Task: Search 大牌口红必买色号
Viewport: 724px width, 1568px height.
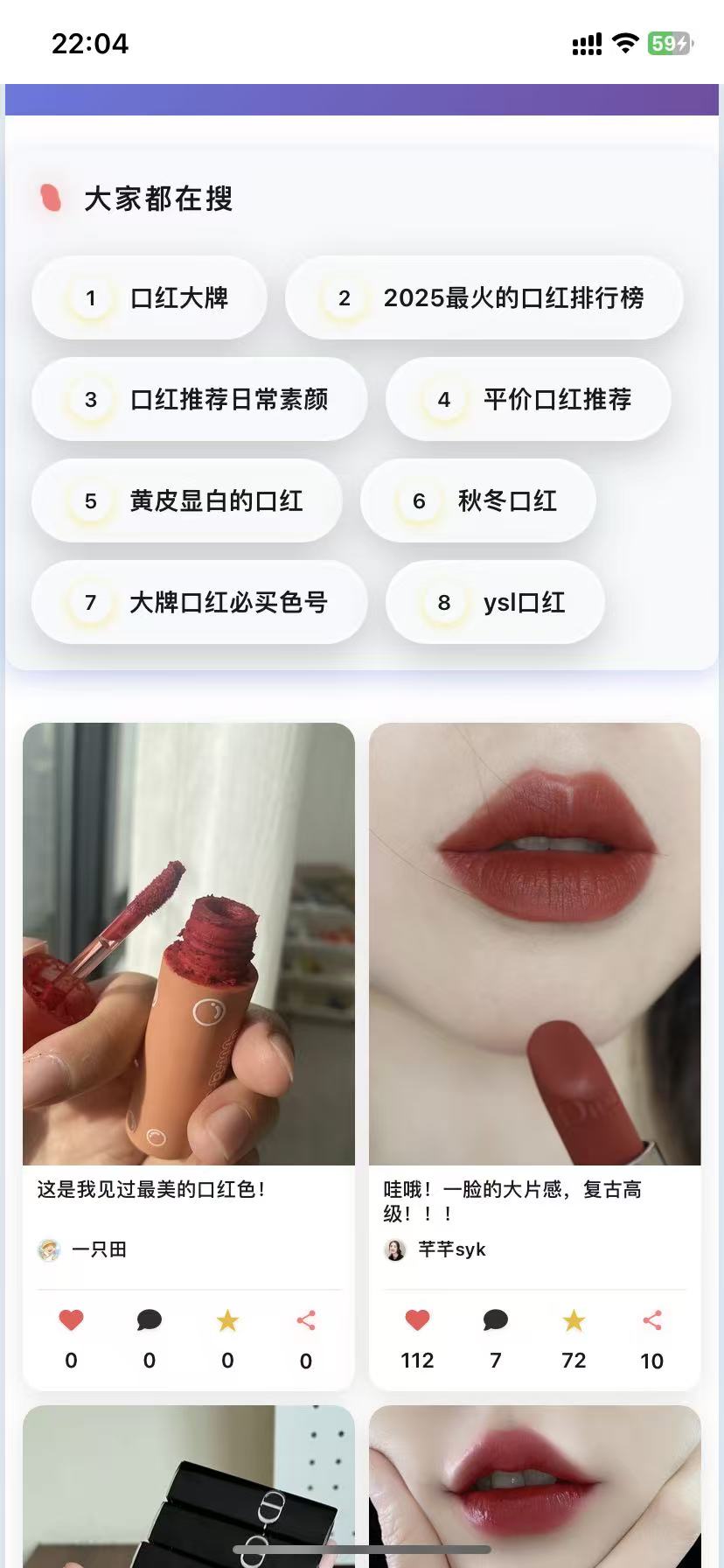Action: click(x=199, y=603)
